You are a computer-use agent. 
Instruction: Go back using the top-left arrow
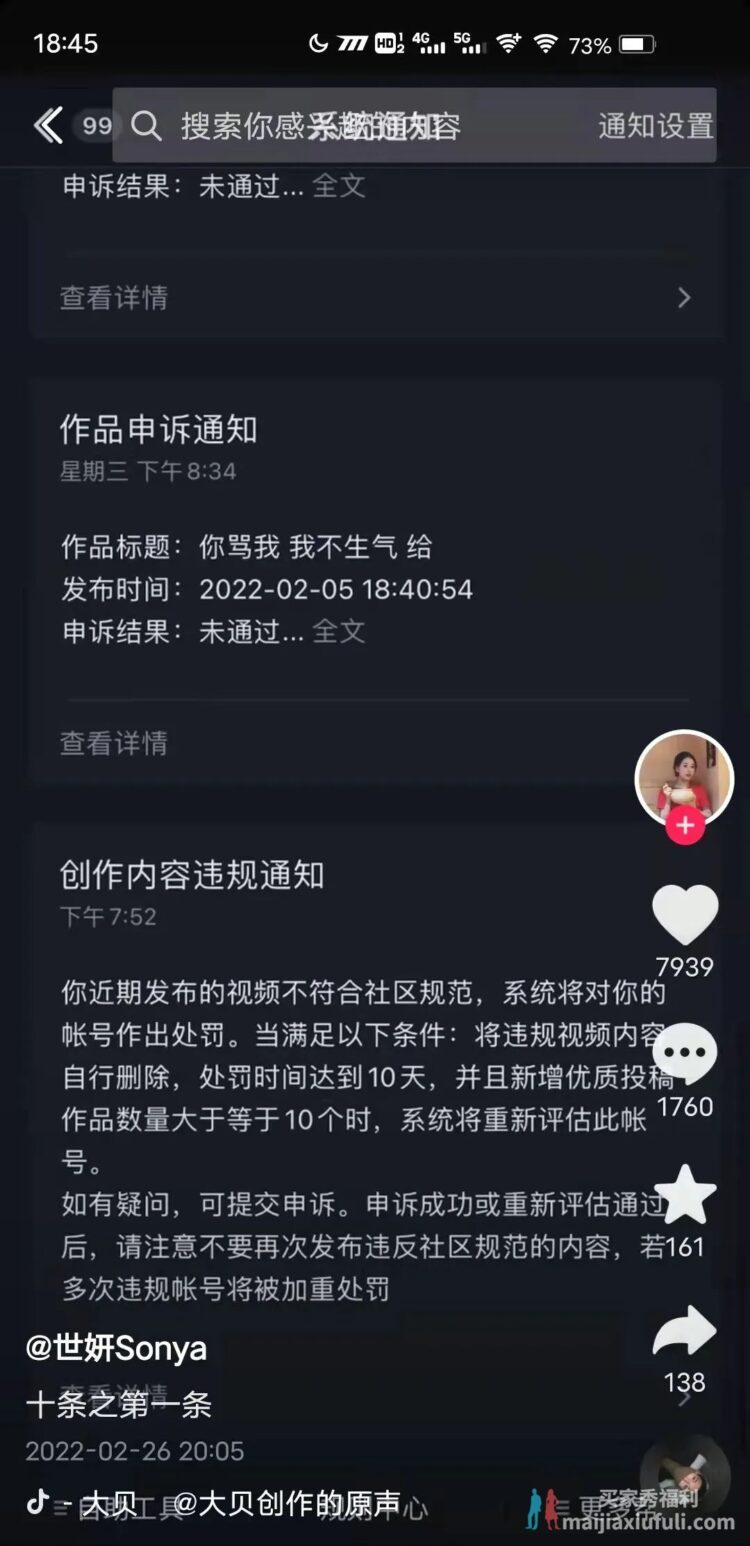click(x=47, y=126)
